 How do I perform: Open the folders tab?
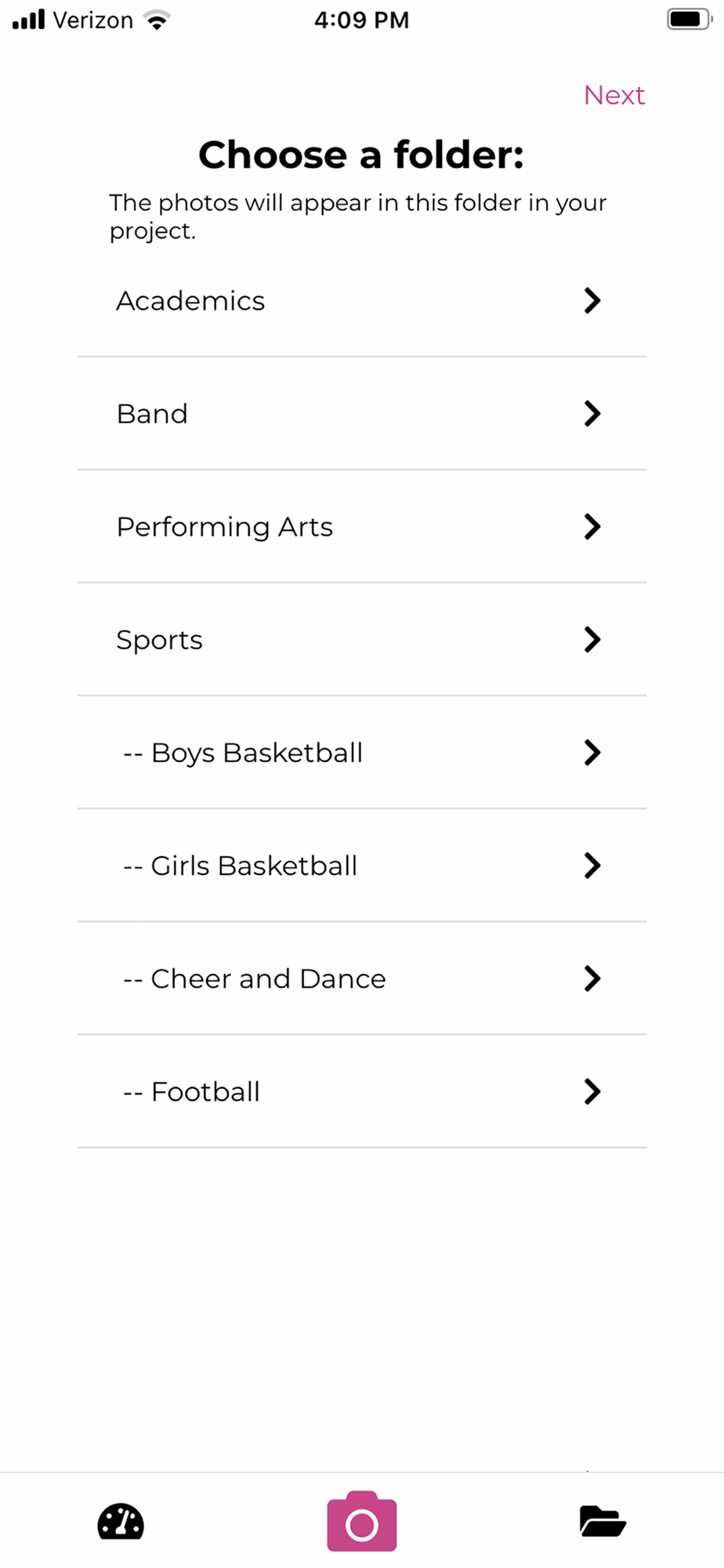pyautogui.click(x=602, y=1522)
